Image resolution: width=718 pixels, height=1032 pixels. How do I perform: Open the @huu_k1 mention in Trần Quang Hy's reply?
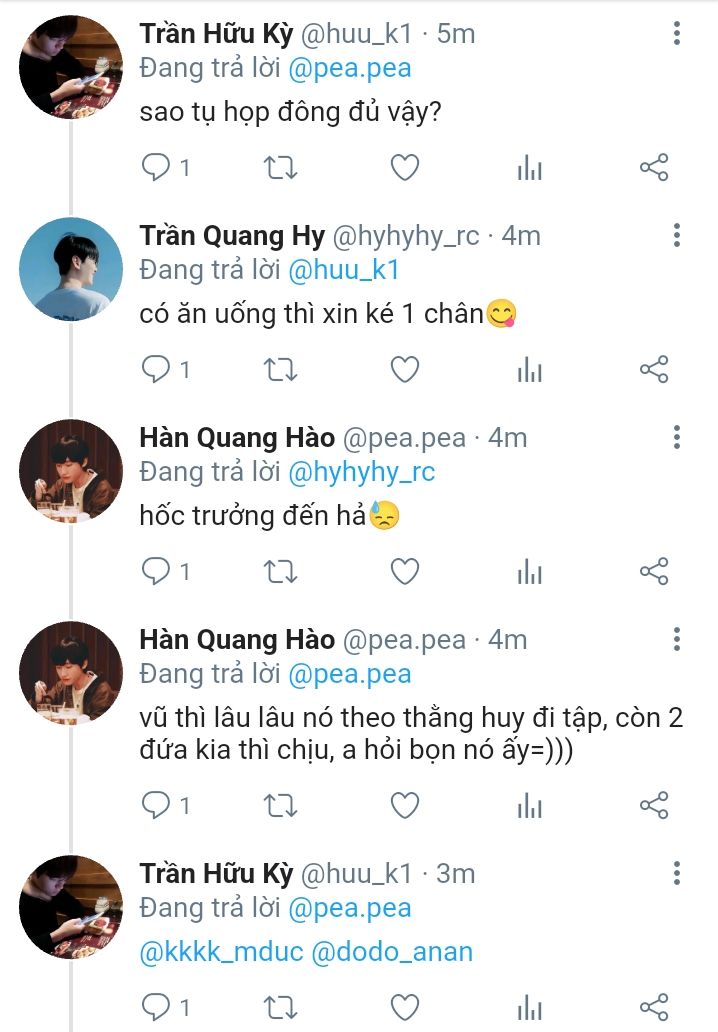click(x=344, y=270)
